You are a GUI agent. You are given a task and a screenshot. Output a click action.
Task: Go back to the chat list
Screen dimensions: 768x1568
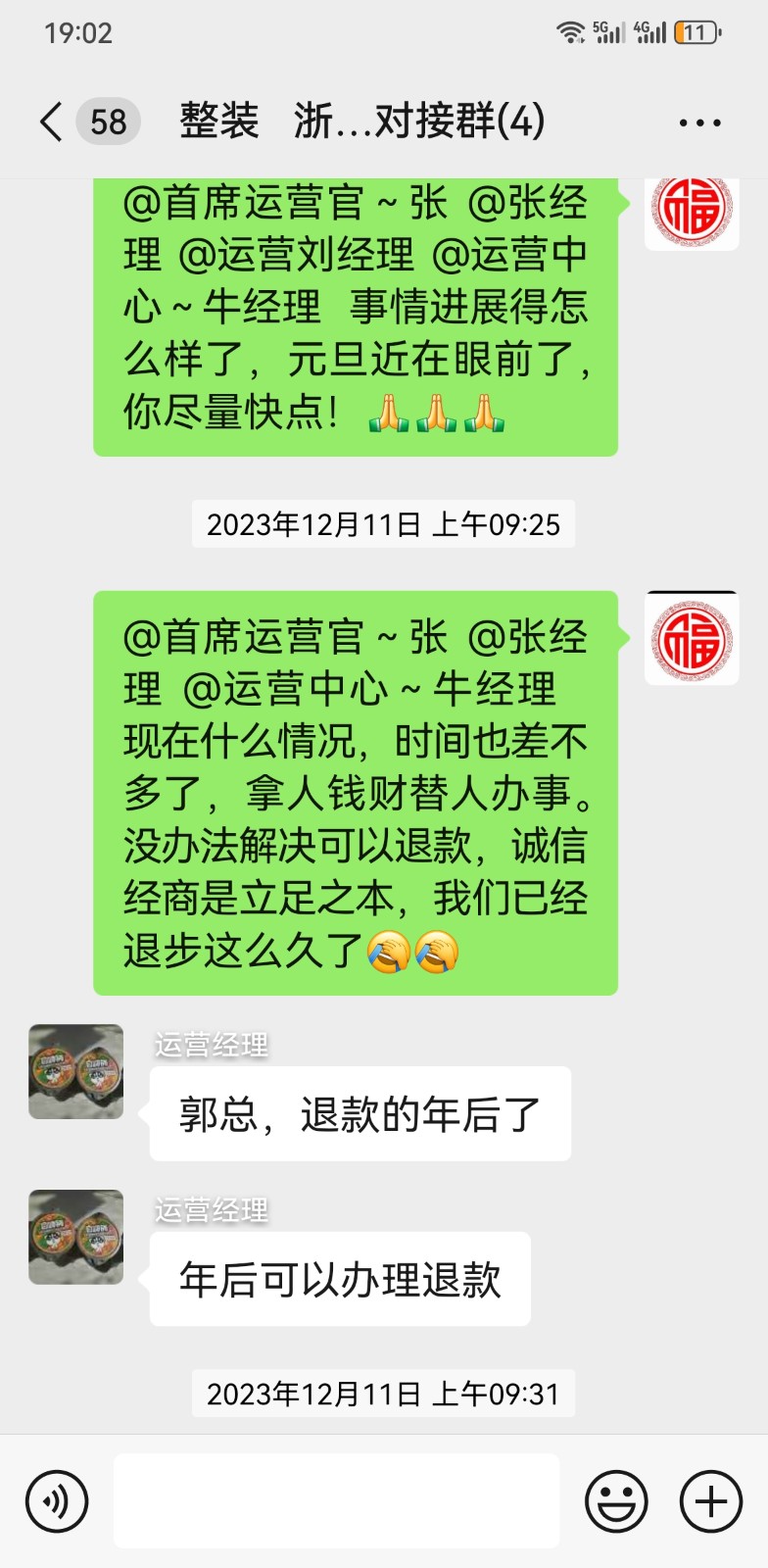click(52, 122)
